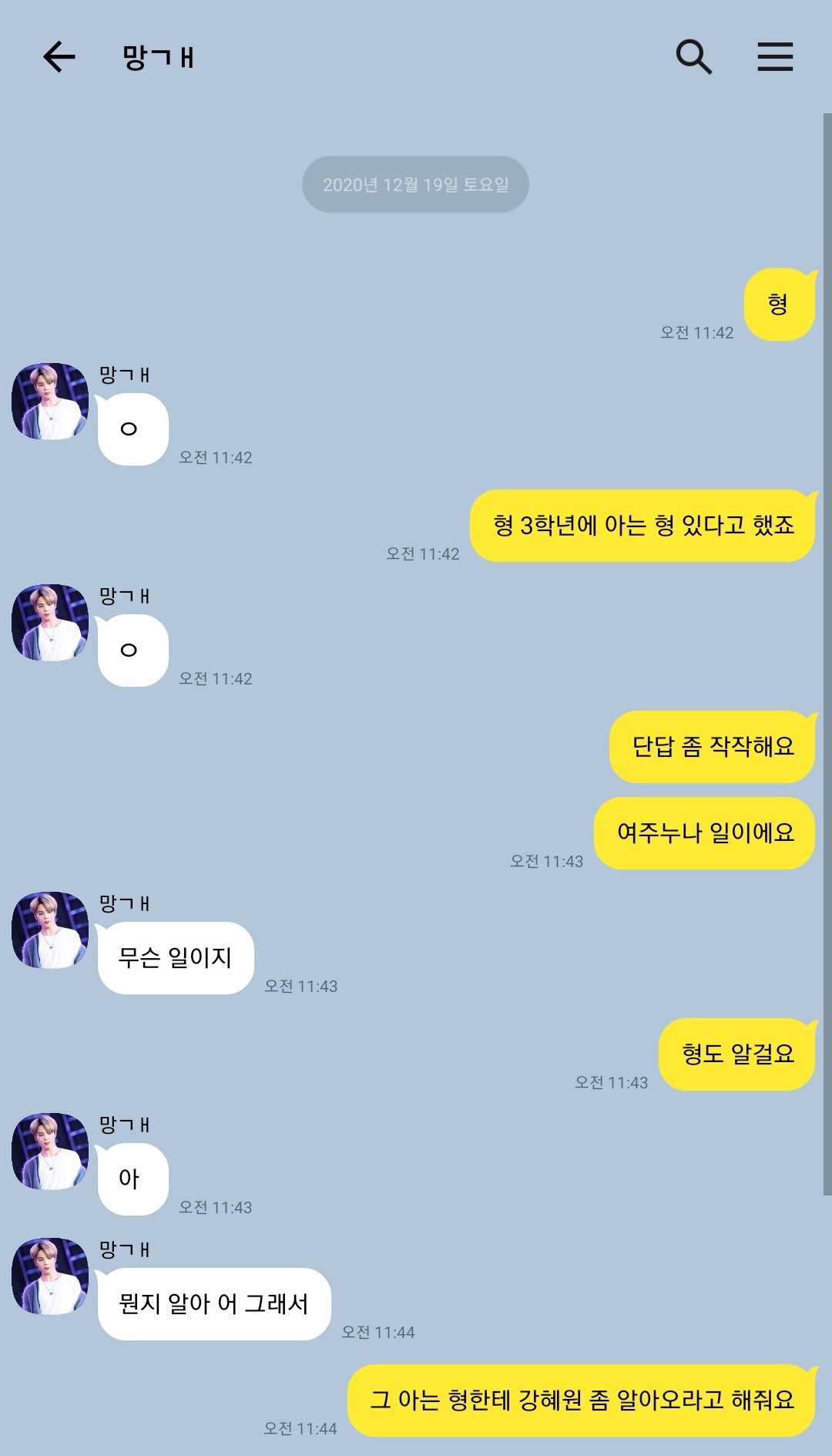Viewport: 832px width, 1456px height.
Task: Search within this chat conversation
Action: [693, 57]
